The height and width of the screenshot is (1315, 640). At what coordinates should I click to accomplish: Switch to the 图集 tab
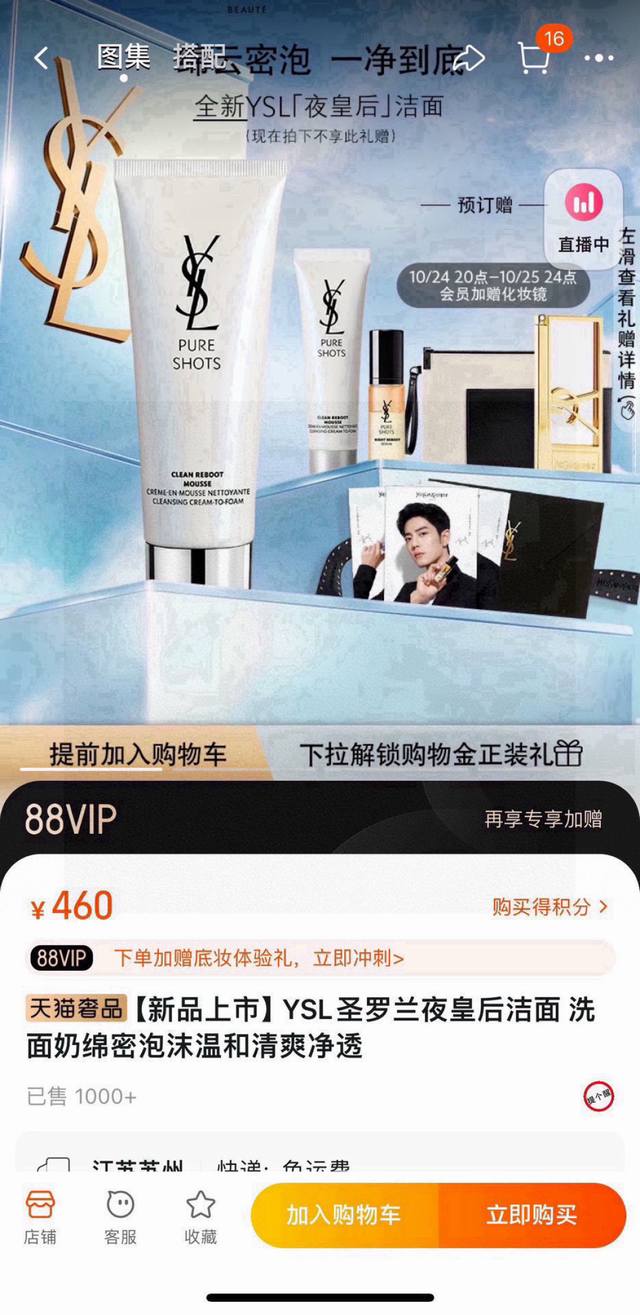(123, 57)
